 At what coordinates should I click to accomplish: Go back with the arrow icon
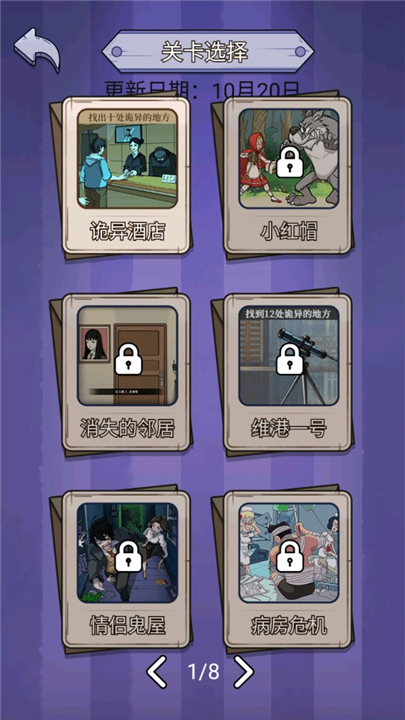(37, 49)
